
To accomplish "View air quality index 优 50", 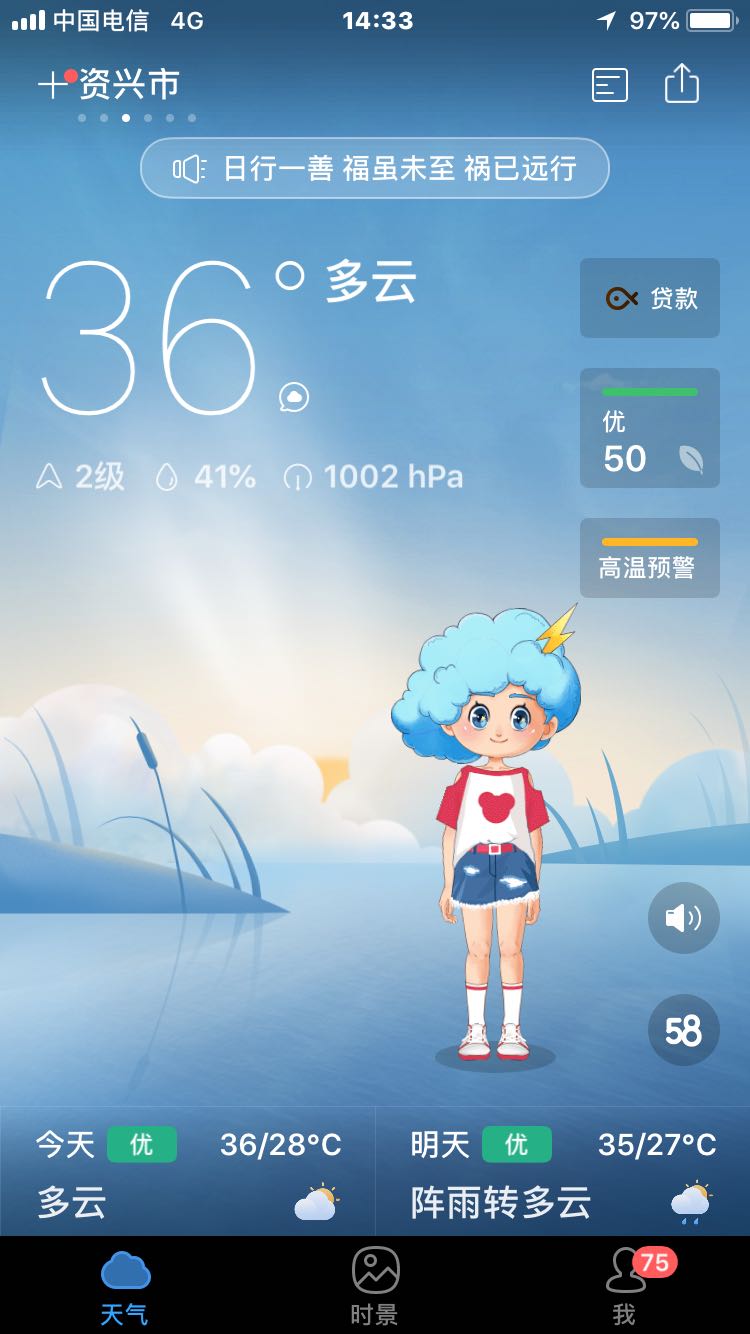I will [x=650, y=428].
